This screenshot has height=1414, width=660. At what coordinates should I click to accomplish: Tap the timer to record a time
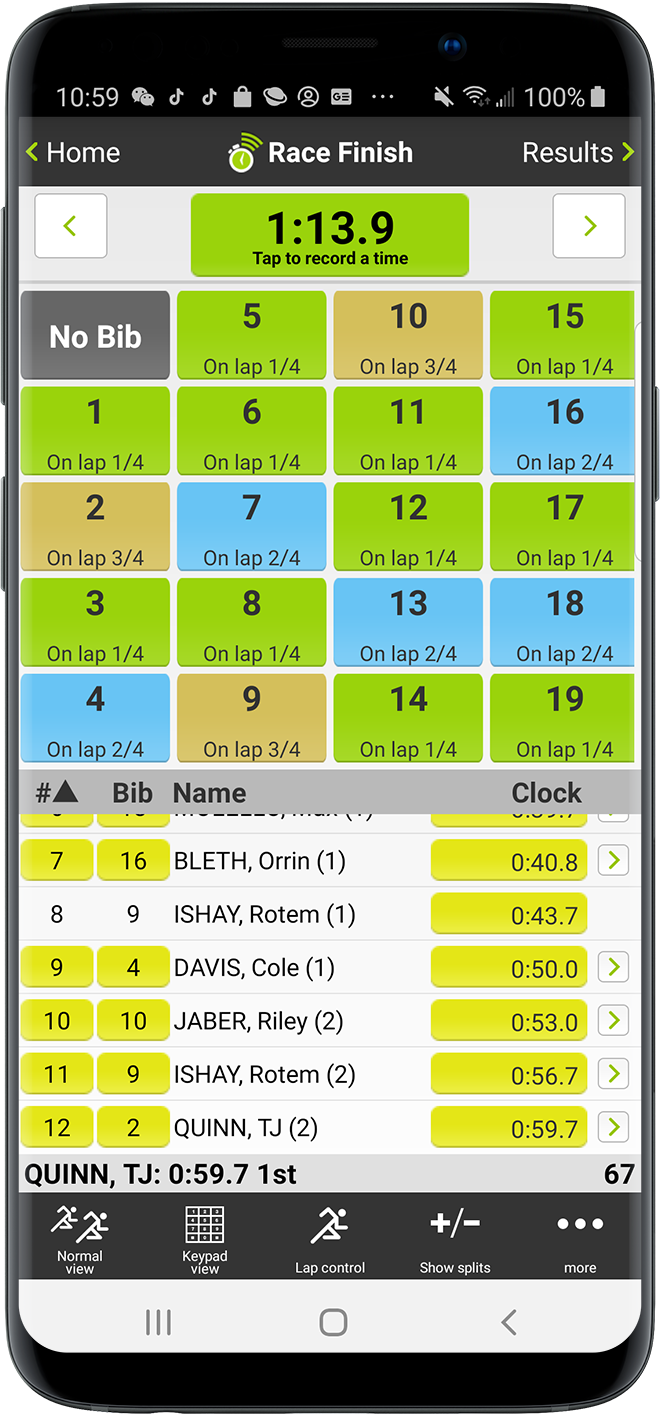(329, 235)
